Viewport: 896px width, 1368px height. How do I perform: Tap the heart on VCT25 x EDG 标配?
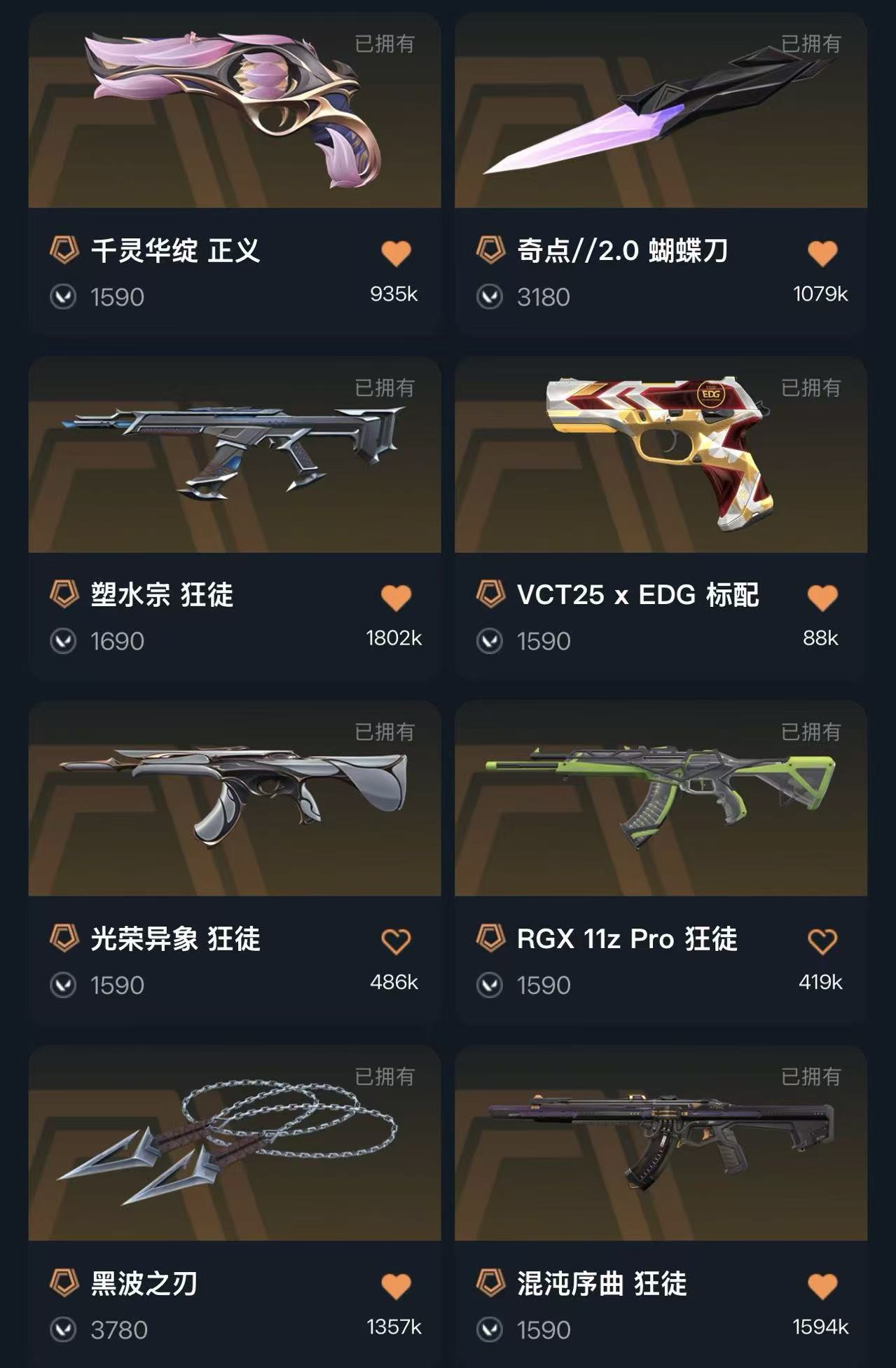[822, 598]
